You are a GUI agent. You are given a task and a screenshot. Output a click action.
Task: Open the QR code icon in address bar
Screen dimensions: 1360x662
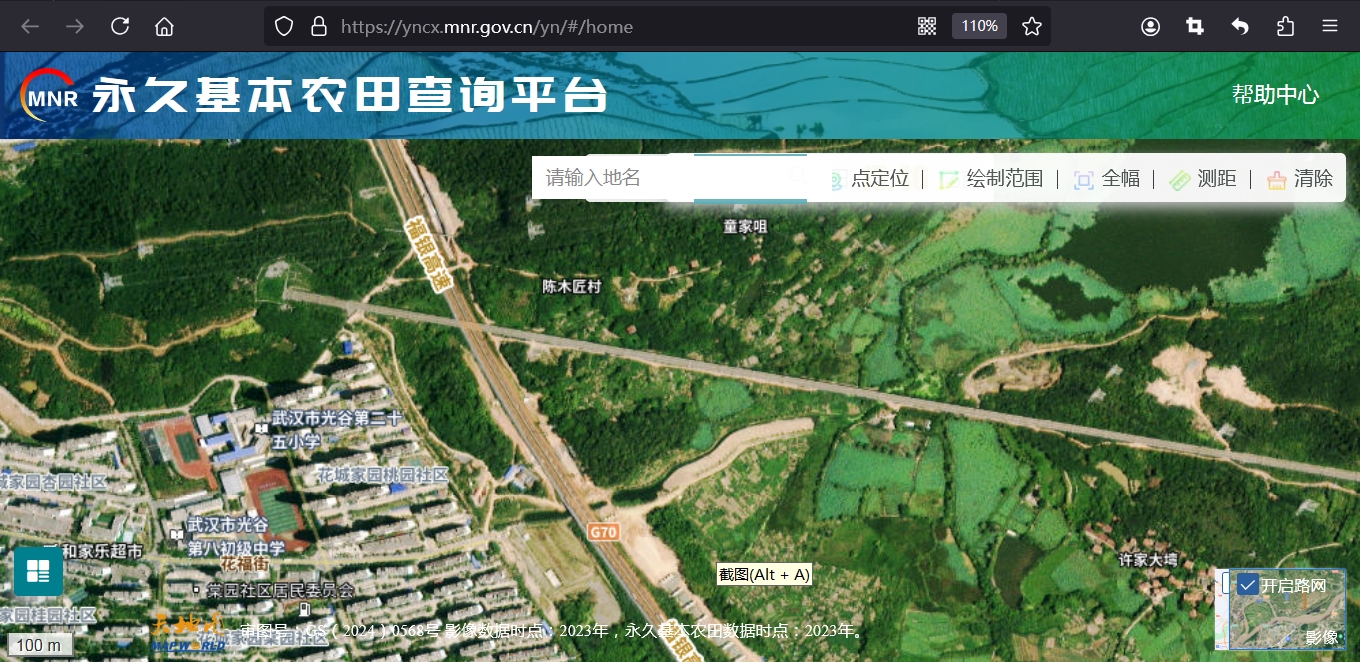pyautogui.click(x=927, y=26)
